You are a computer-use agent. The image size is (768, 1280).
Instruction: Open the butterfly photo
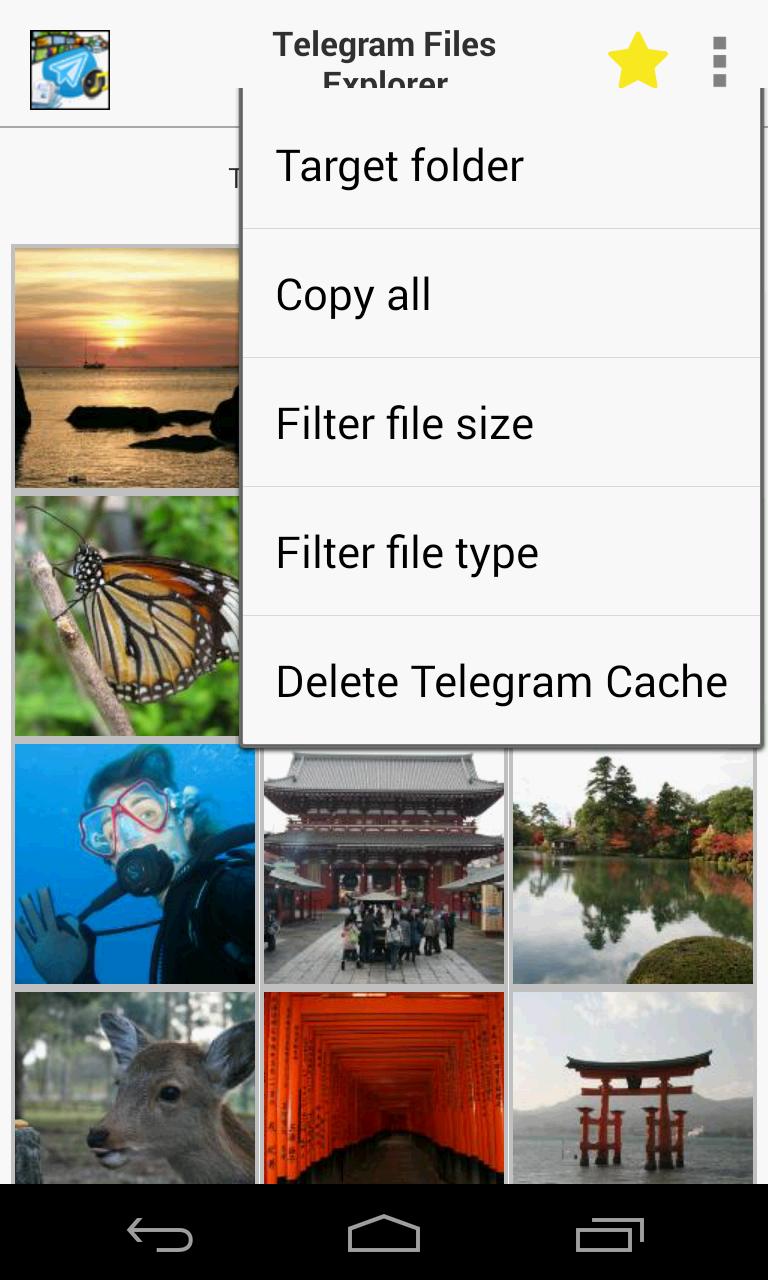coord(125,616)
